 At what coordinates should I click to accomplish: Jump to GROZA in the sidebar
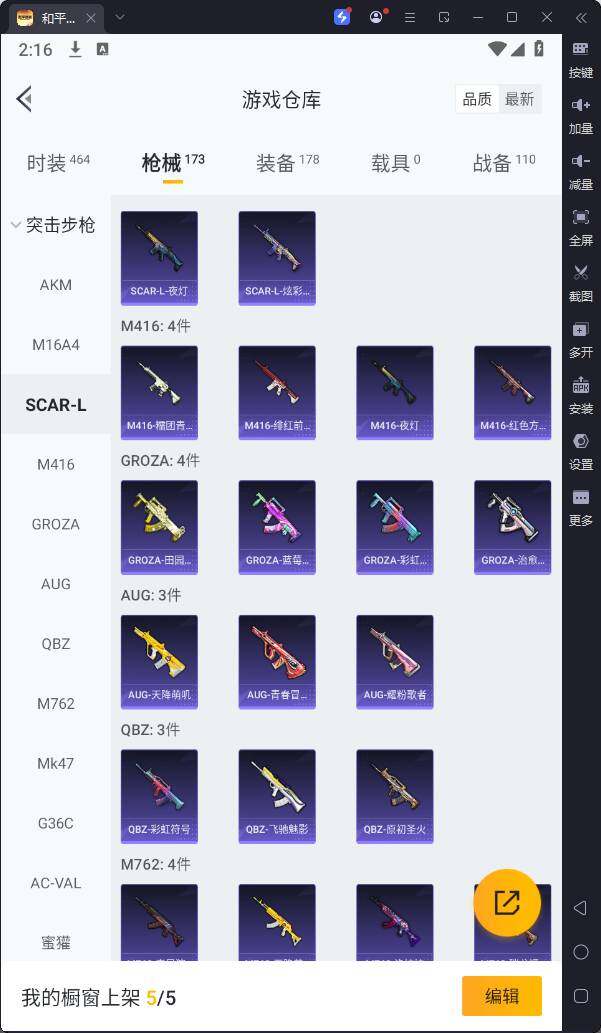pyautogui.click(x=56, y=524)
